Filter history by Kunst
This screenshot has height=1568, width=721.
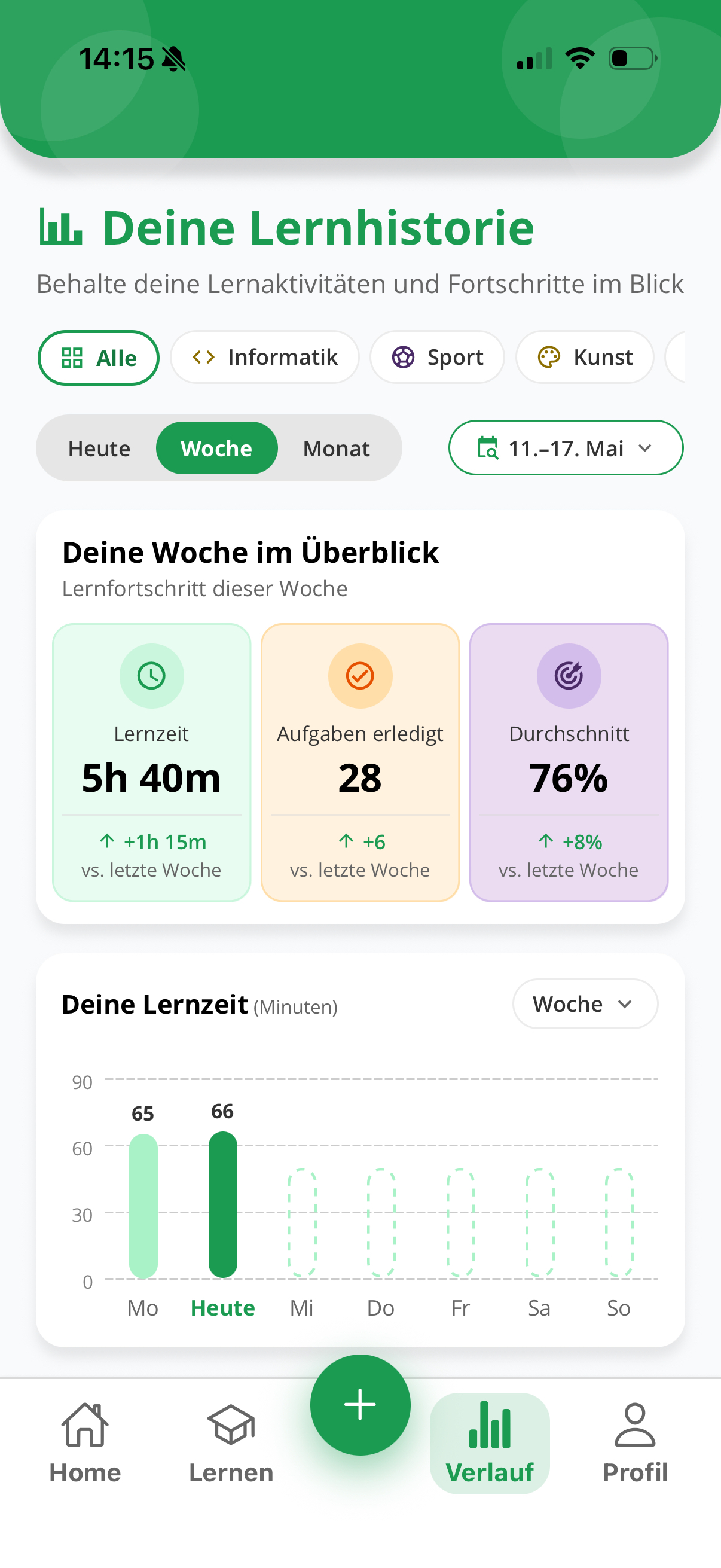pyautogui.click(x=585, y=357)
